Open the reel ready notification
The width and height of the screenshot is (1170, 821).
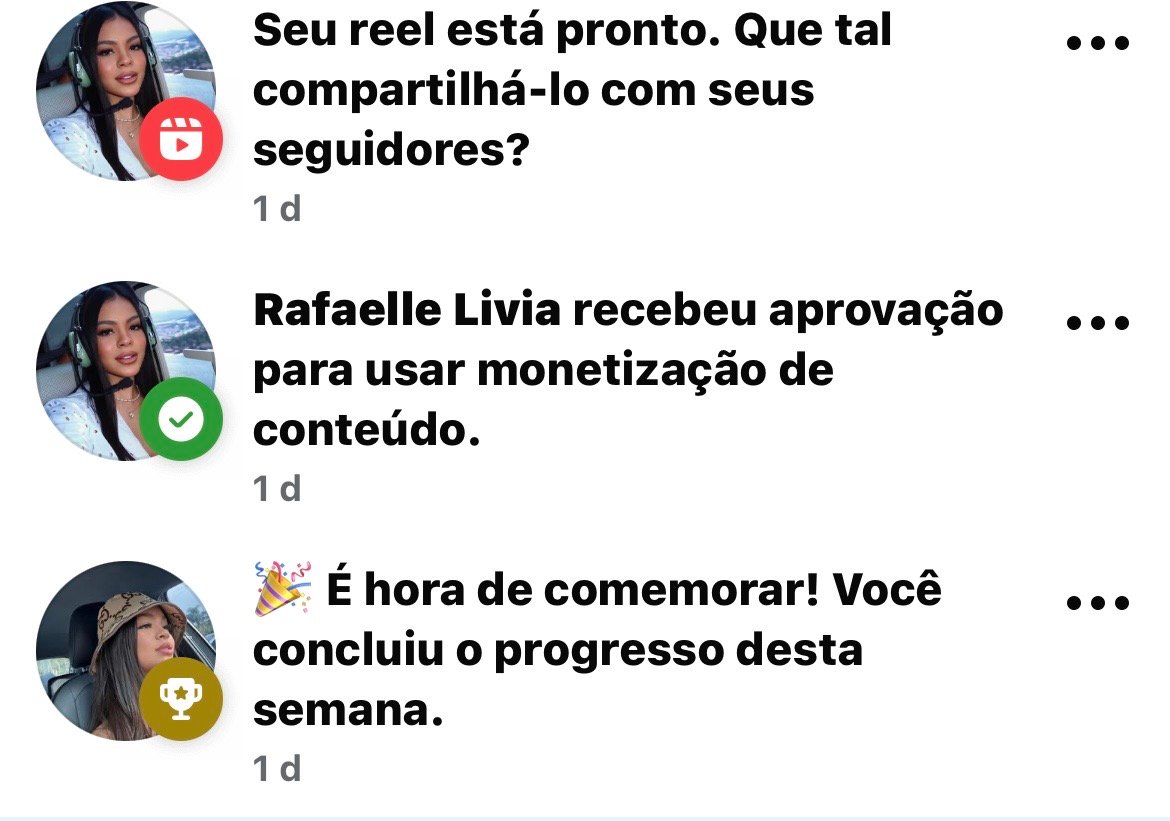(x=572, y=92)
